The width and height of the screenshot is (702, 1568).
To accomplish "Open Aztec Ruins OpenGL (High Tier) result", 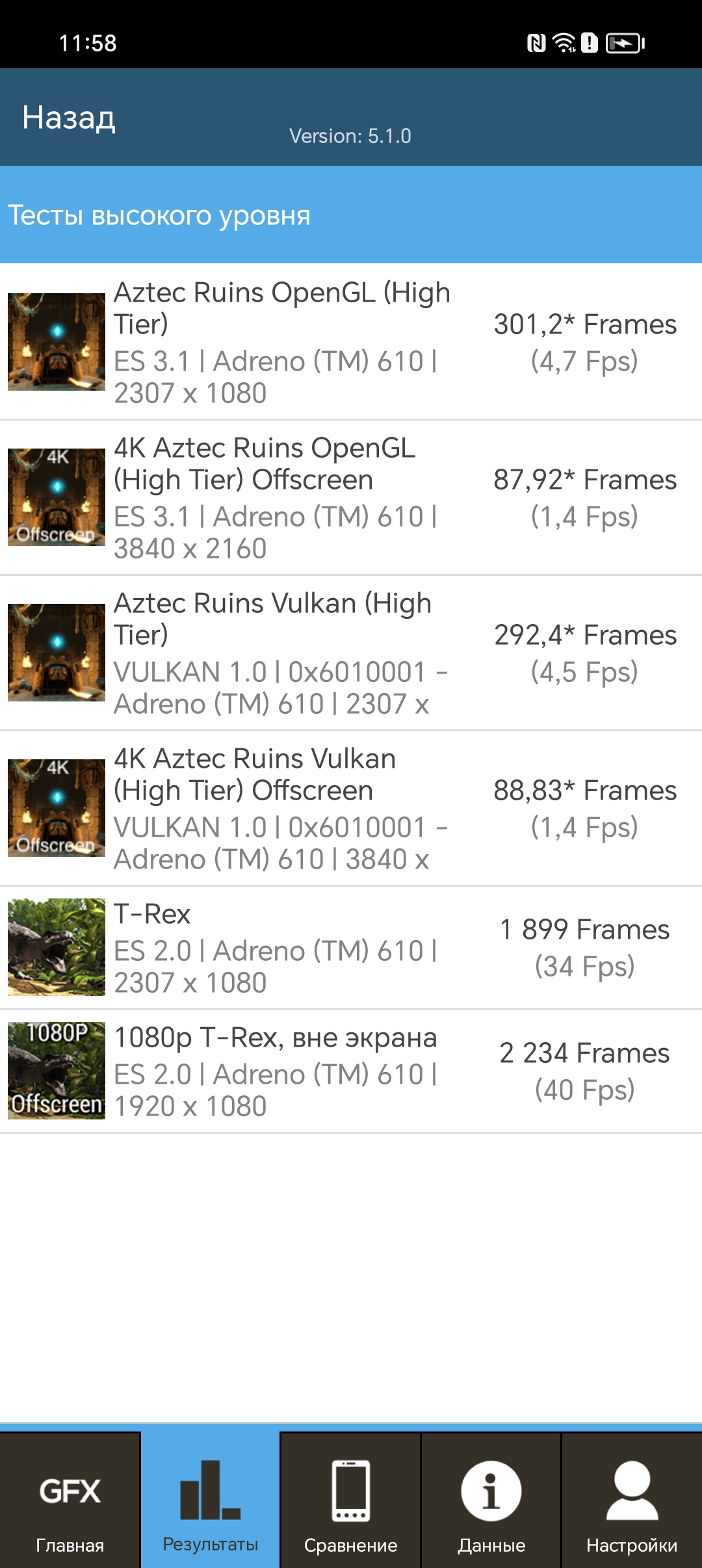I will (x=351, y=342).
